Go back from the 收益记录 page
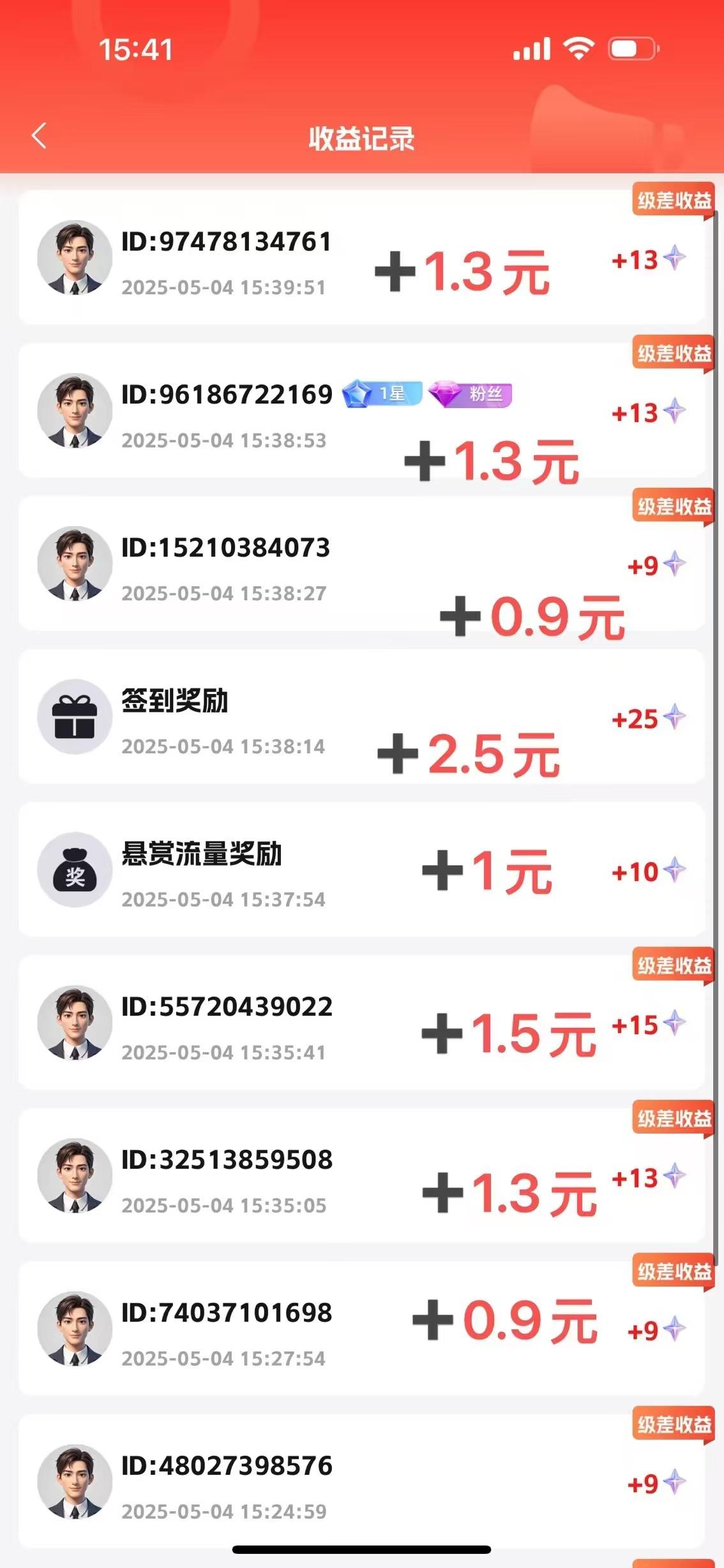Viewport: 724px width, 1568px height. click(39, 136)
